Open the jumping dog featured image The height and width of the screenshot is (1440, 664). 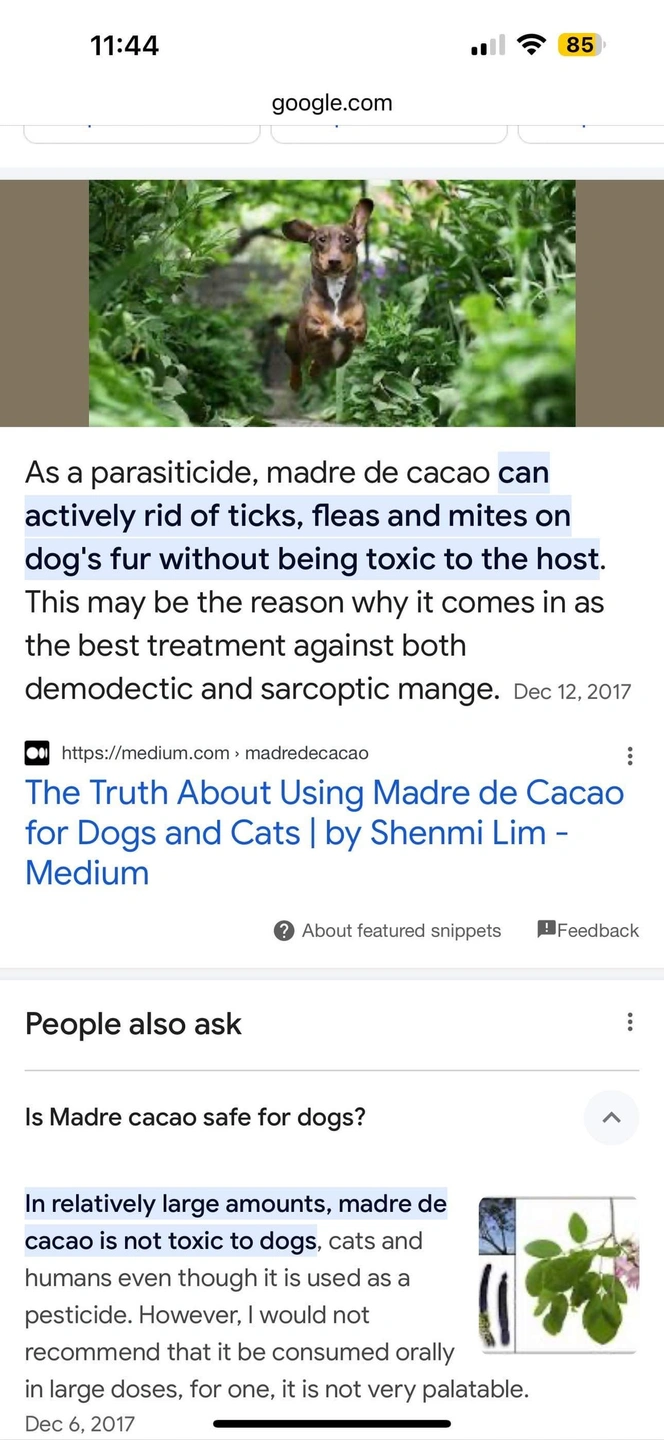332,303
